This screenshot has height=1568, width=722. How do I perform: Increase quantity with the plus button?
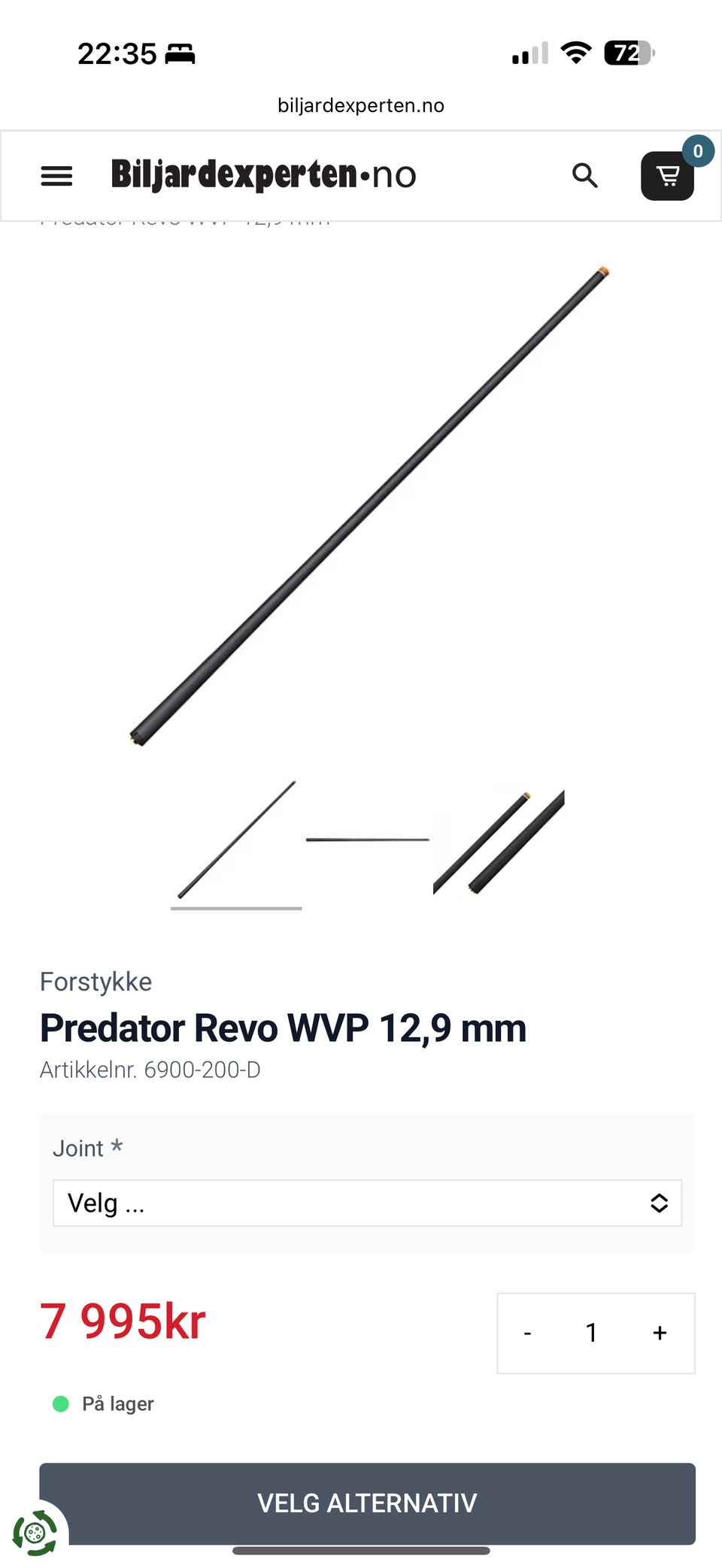[x=660, y=1333]
